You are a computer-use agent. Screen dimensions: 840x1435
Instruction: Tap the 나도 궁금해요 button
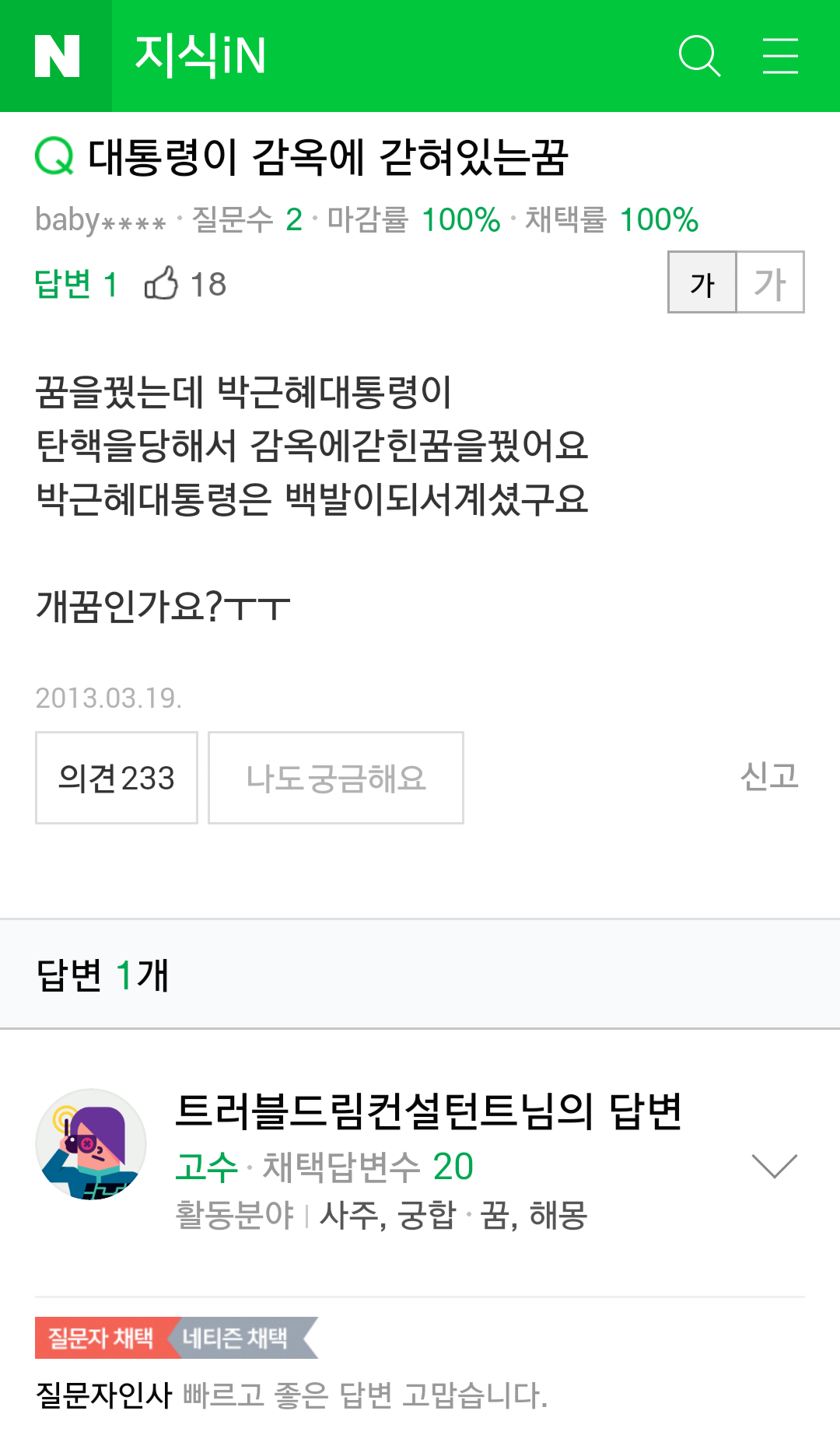point(336,778)
